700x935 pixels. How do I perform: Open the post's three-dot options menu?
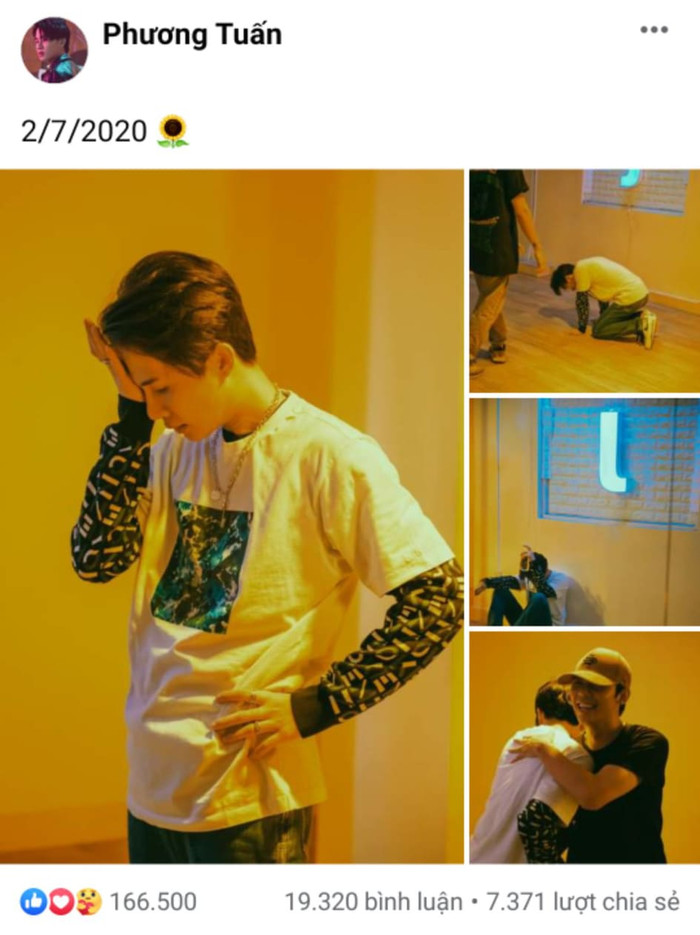654,30
